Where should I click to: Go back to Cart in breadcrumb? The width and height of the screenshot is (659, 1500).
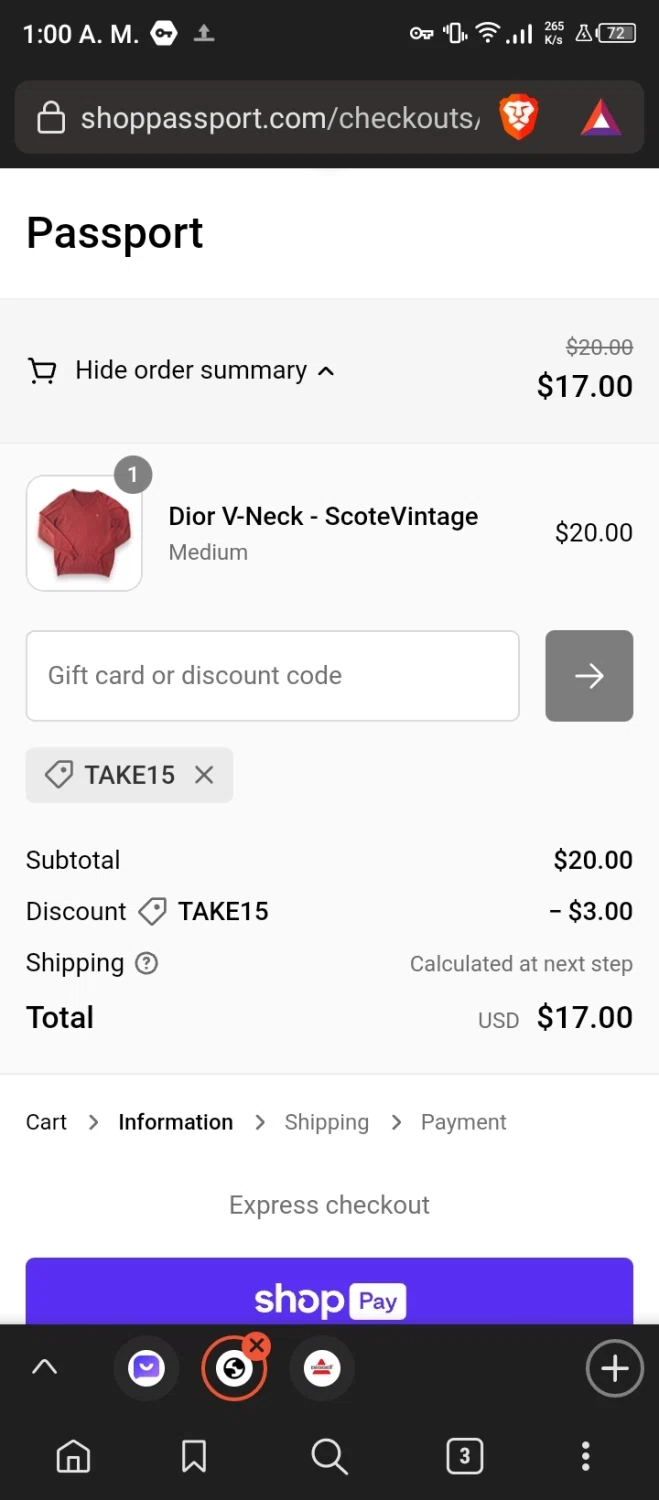[46, 1122]
